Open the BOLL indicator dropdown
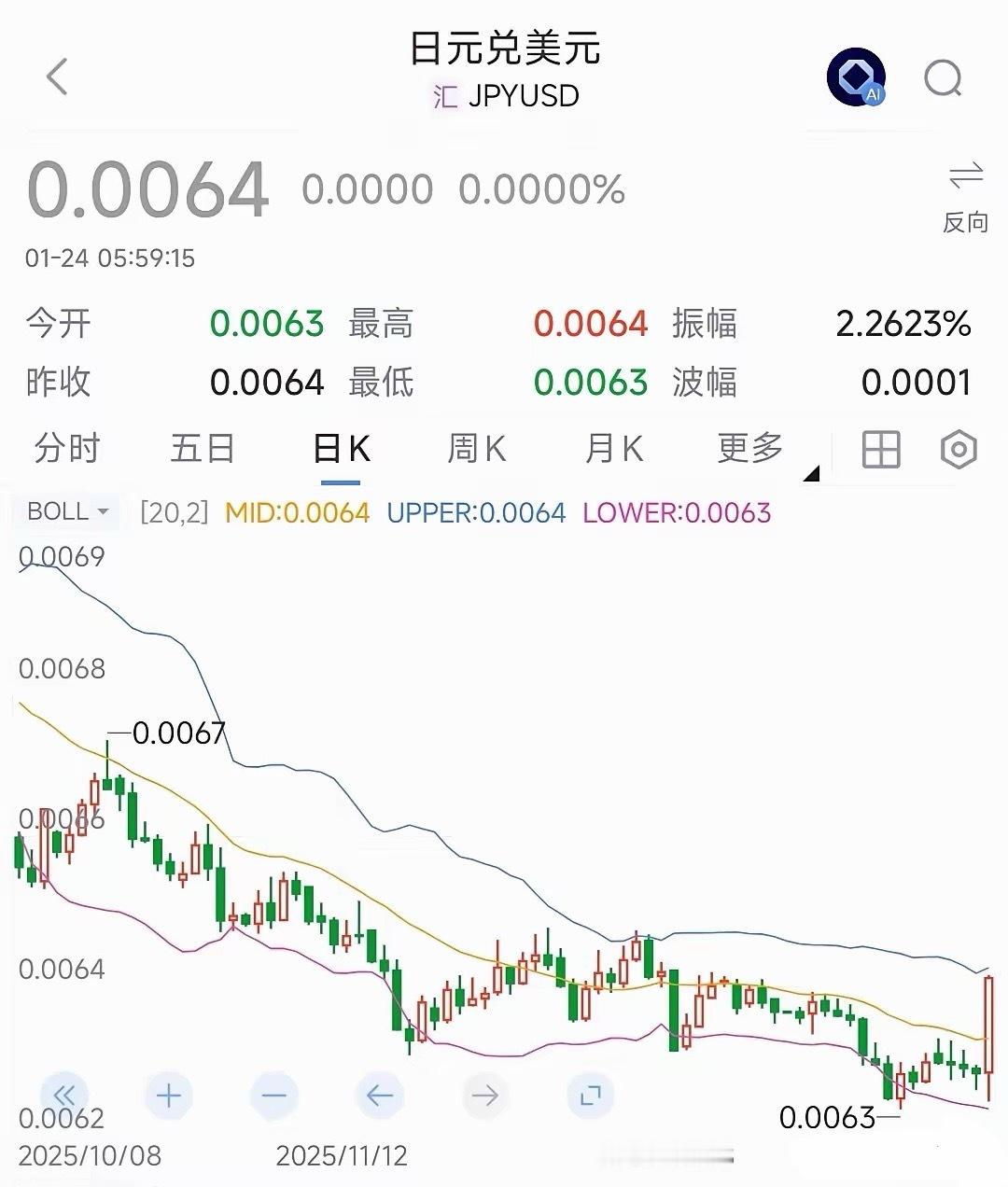Image resolution: width=1008 pixels, height=1187 pixels. [x=63, y=511]
